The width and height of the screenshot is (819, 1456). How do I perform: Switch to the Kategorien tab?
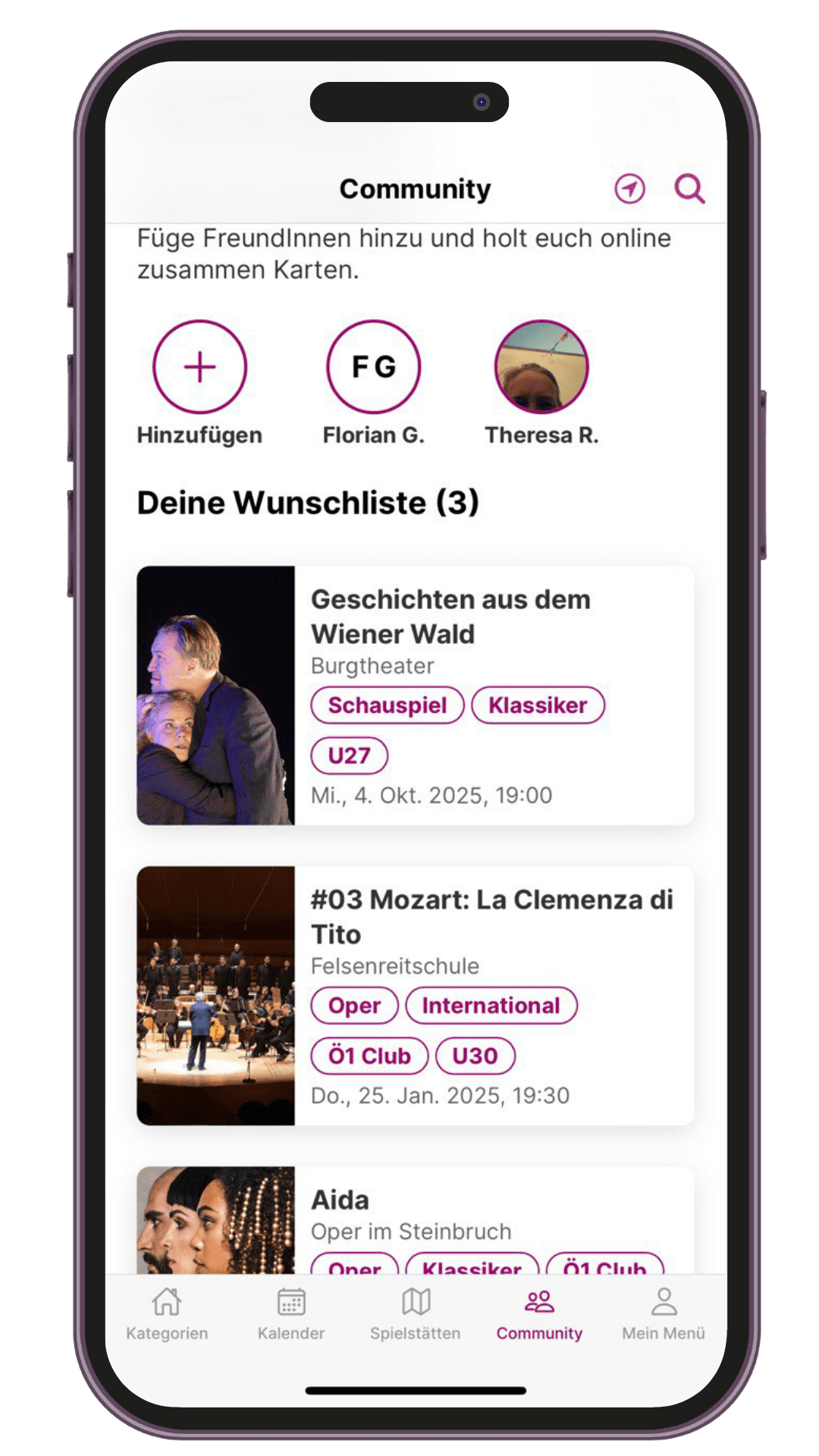(167, 1314)
